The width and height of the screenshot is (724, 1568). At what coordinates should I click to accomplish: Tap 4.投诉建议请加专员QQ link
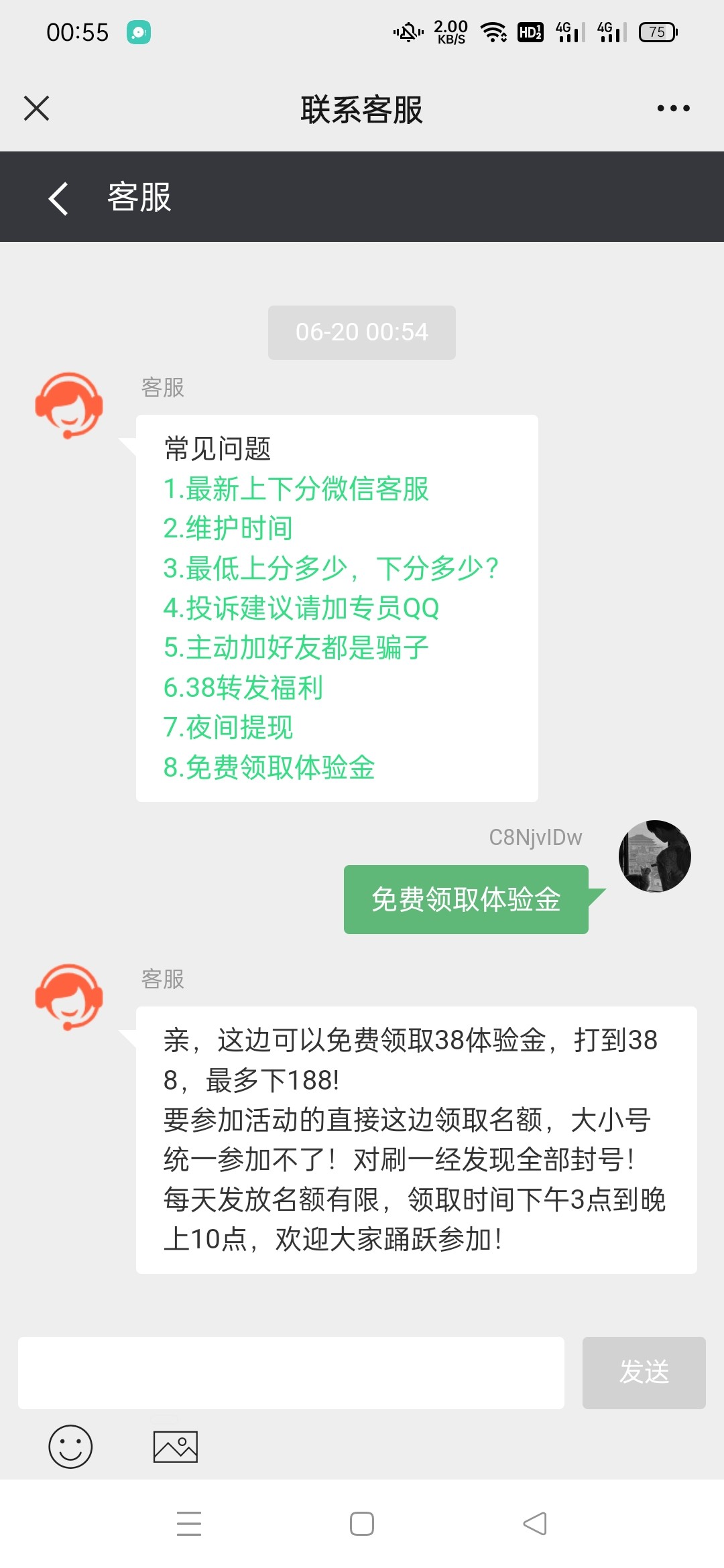click(x=301, y=608)
